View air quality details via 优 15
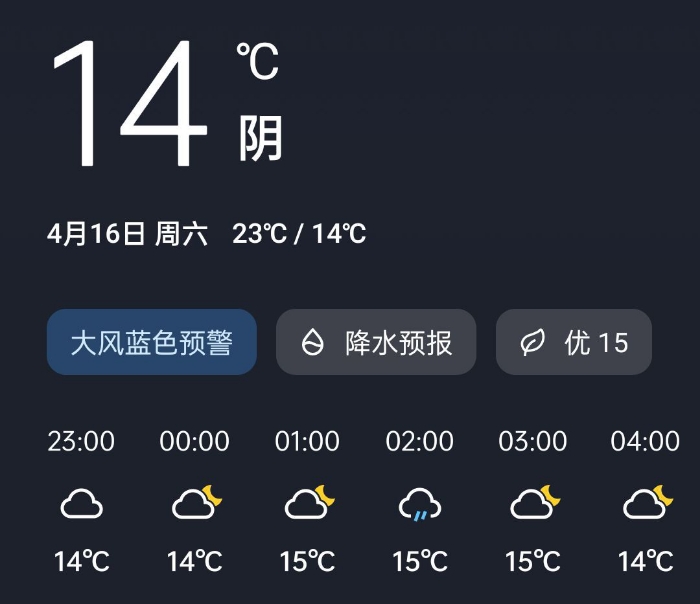700x604 pixels. tap(574, 343)
